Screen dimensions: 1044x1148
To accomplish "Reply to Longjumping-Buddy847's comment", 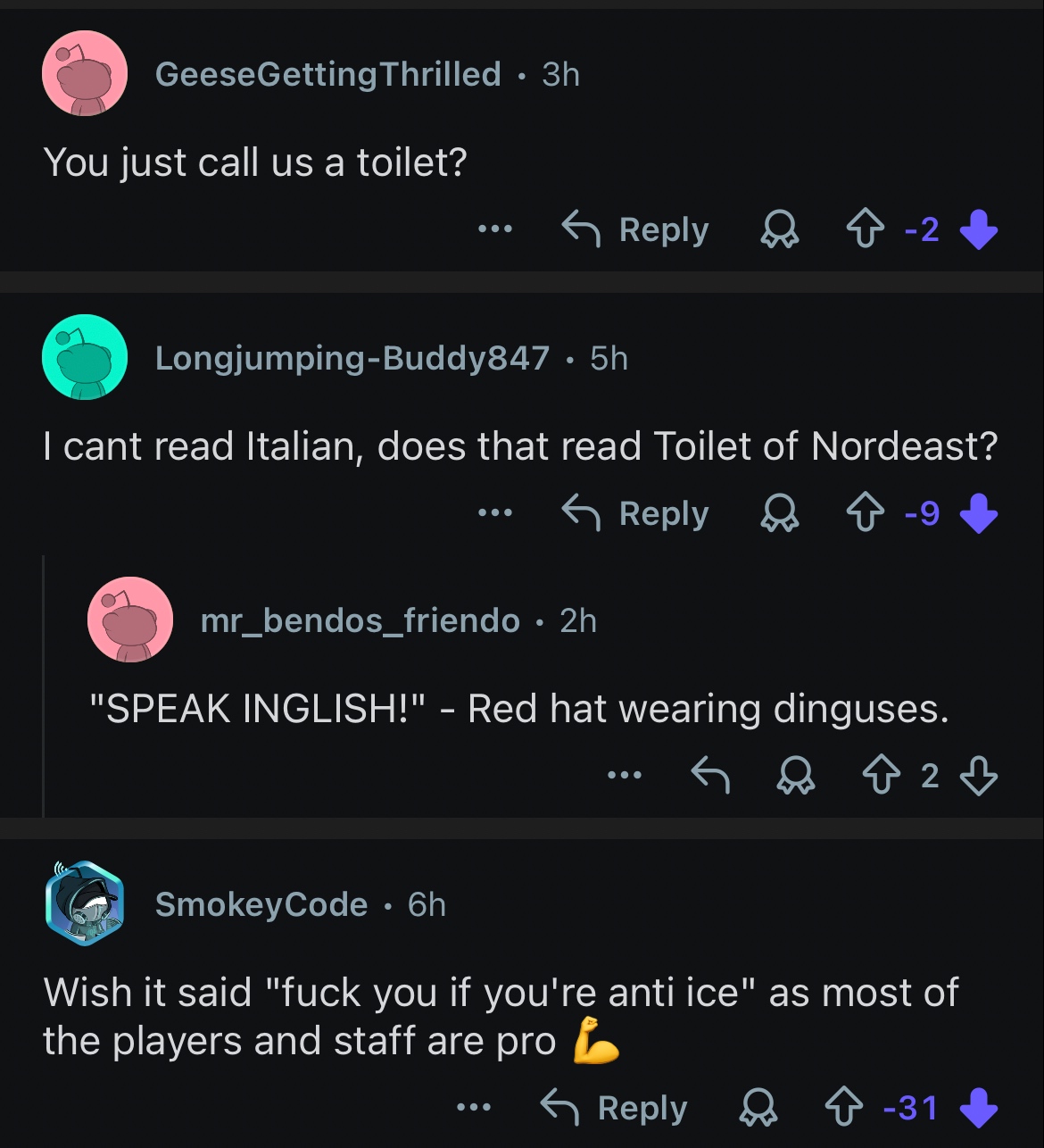I will coord(635,513).
